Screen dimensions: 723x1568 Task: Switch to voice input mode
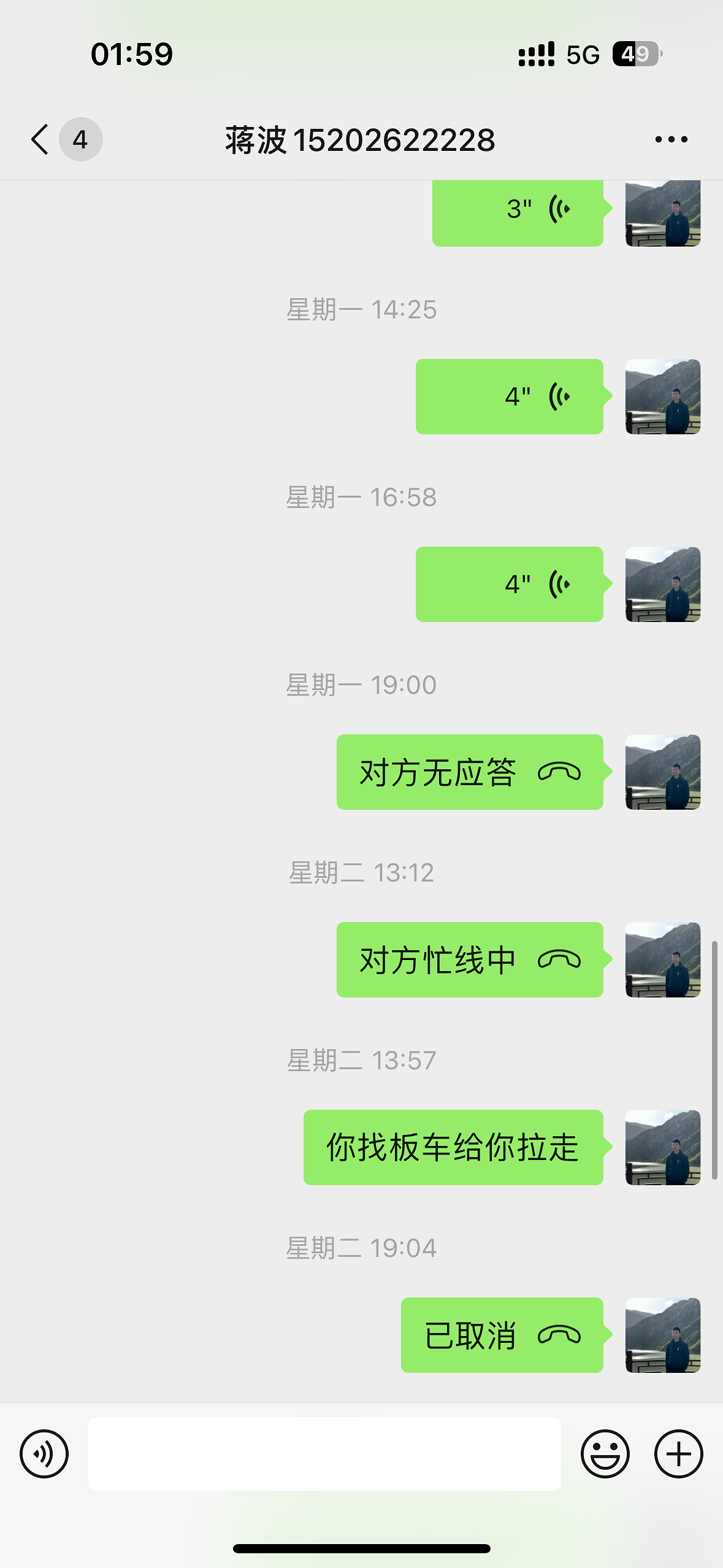[44, 1454]
